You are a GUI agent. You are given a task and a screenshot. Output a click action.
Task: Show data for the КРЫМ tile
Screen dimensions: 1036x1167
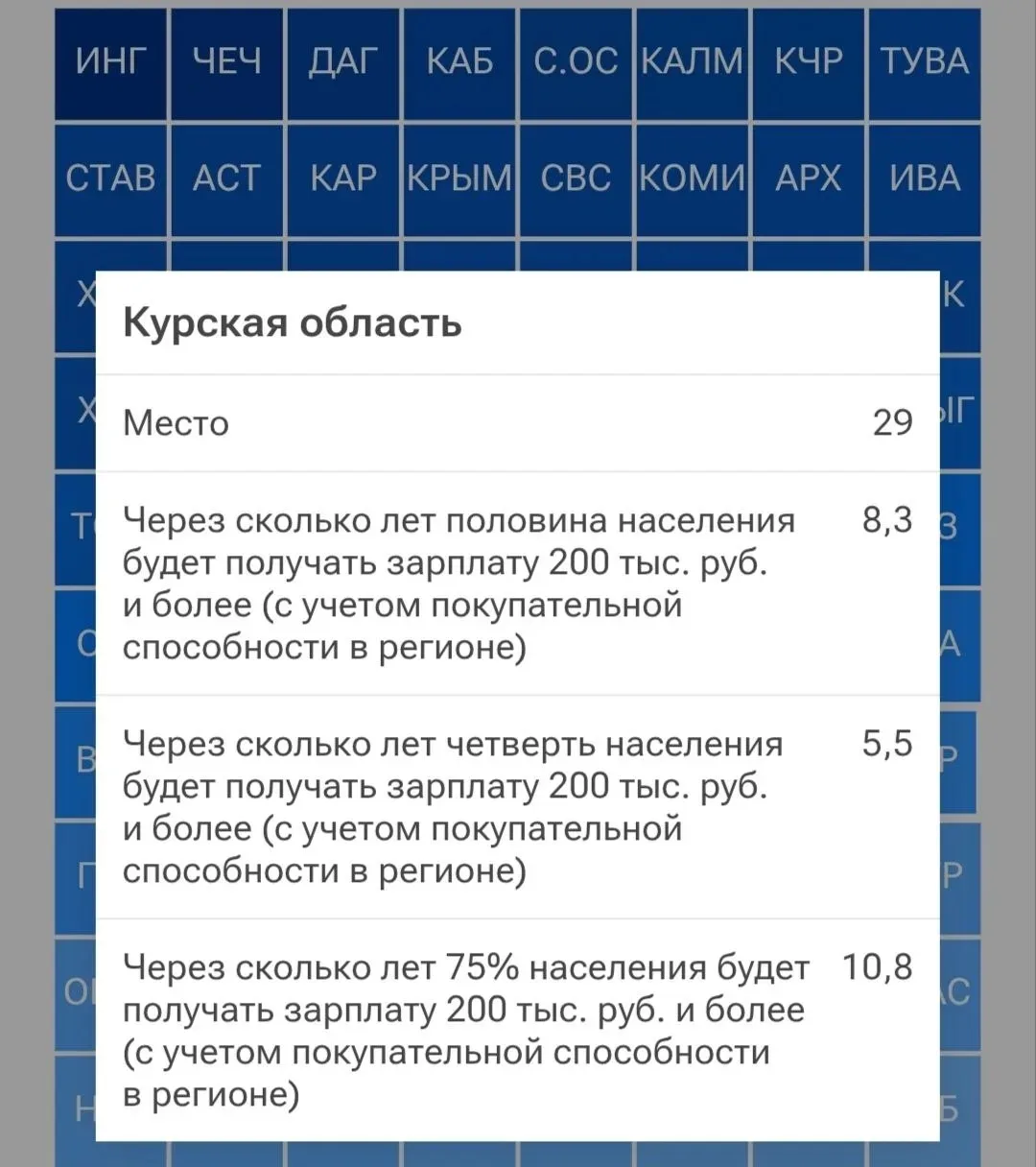click(x=459, y=179)
